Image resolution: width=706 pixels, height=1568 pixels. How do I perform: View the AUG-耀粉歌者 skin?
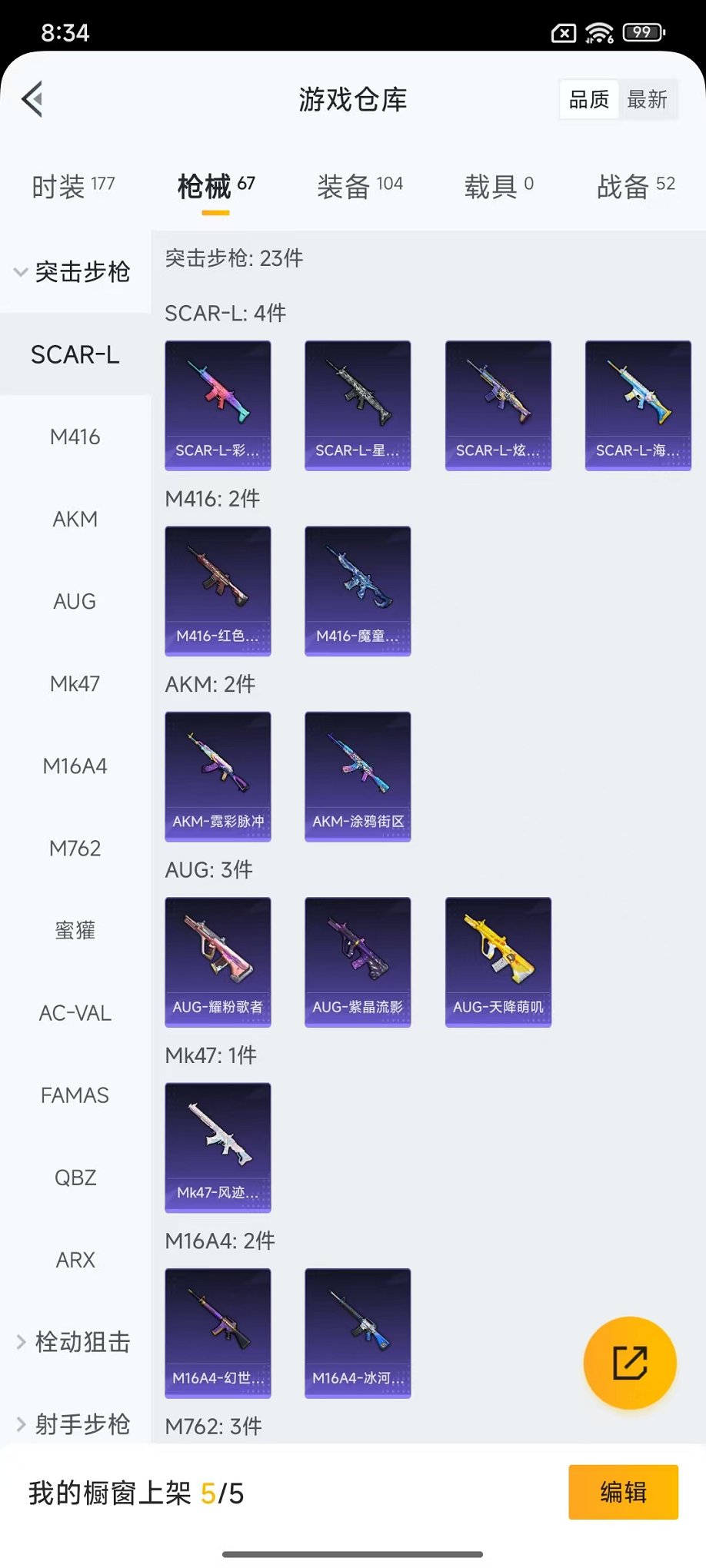tap(218, 962)
